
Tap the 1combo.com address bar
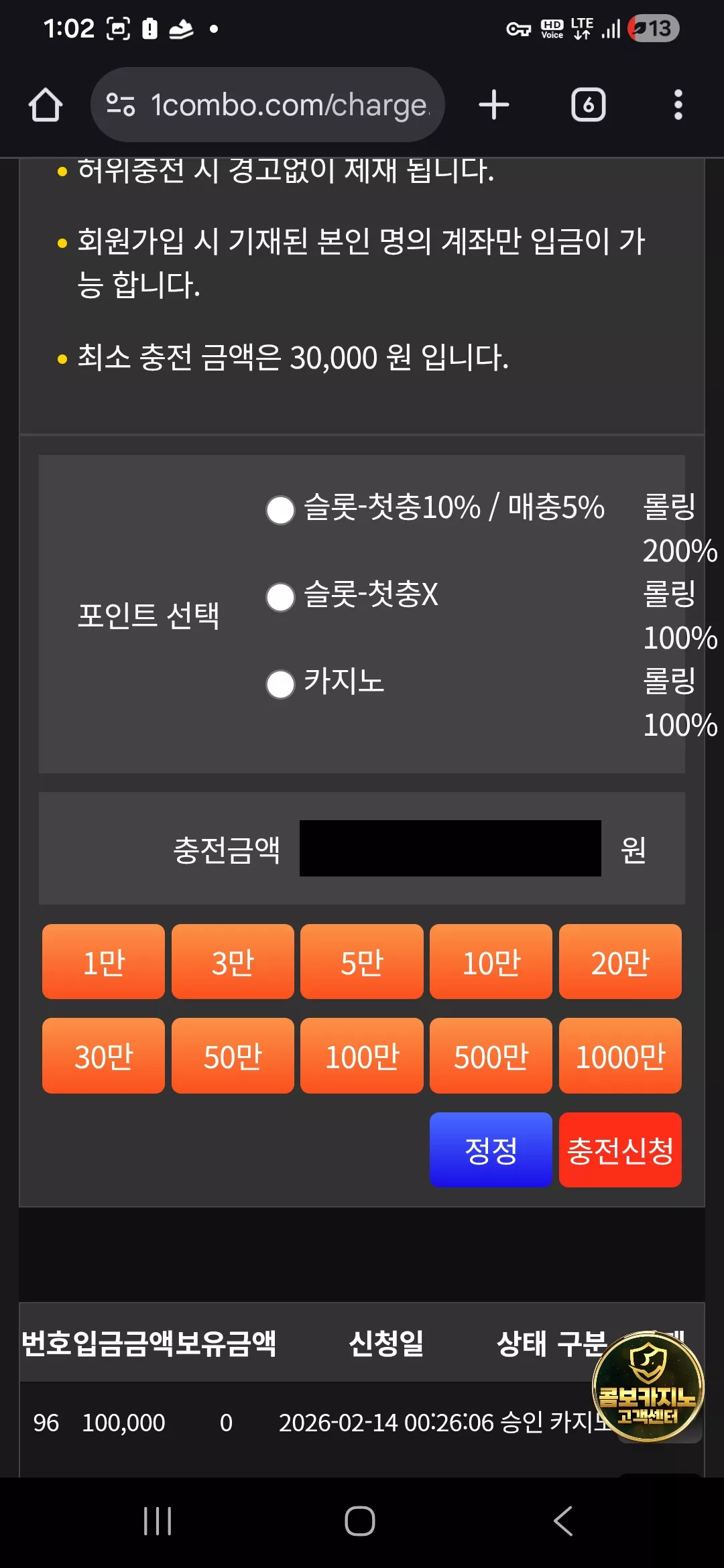[267, 105]
